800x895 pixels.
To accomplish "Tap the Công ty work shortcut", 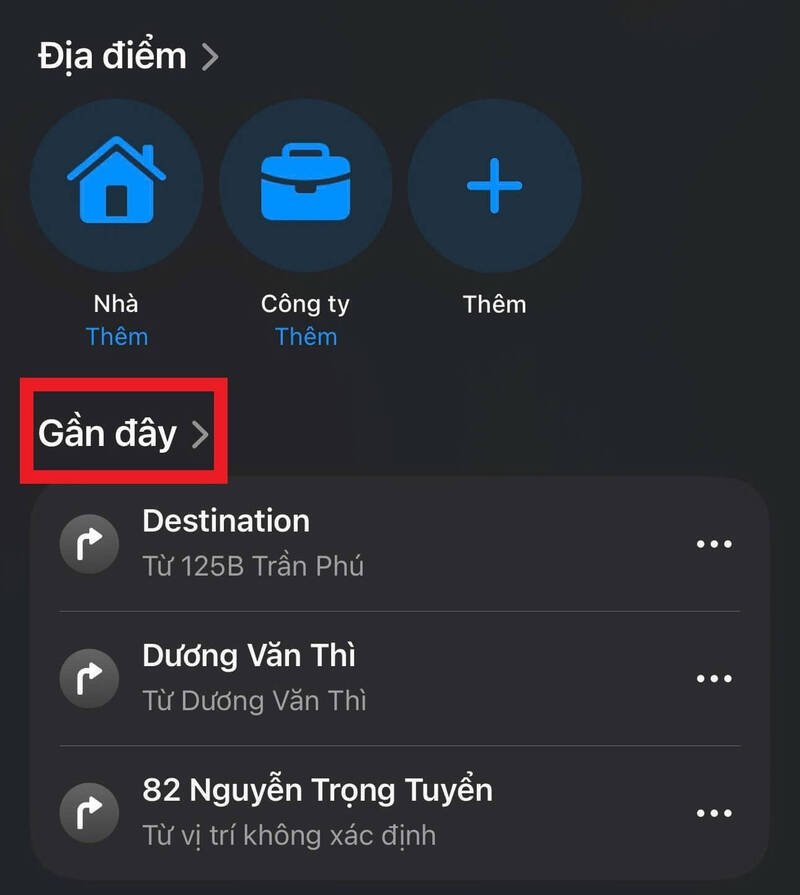I will [x=305, y=185].
